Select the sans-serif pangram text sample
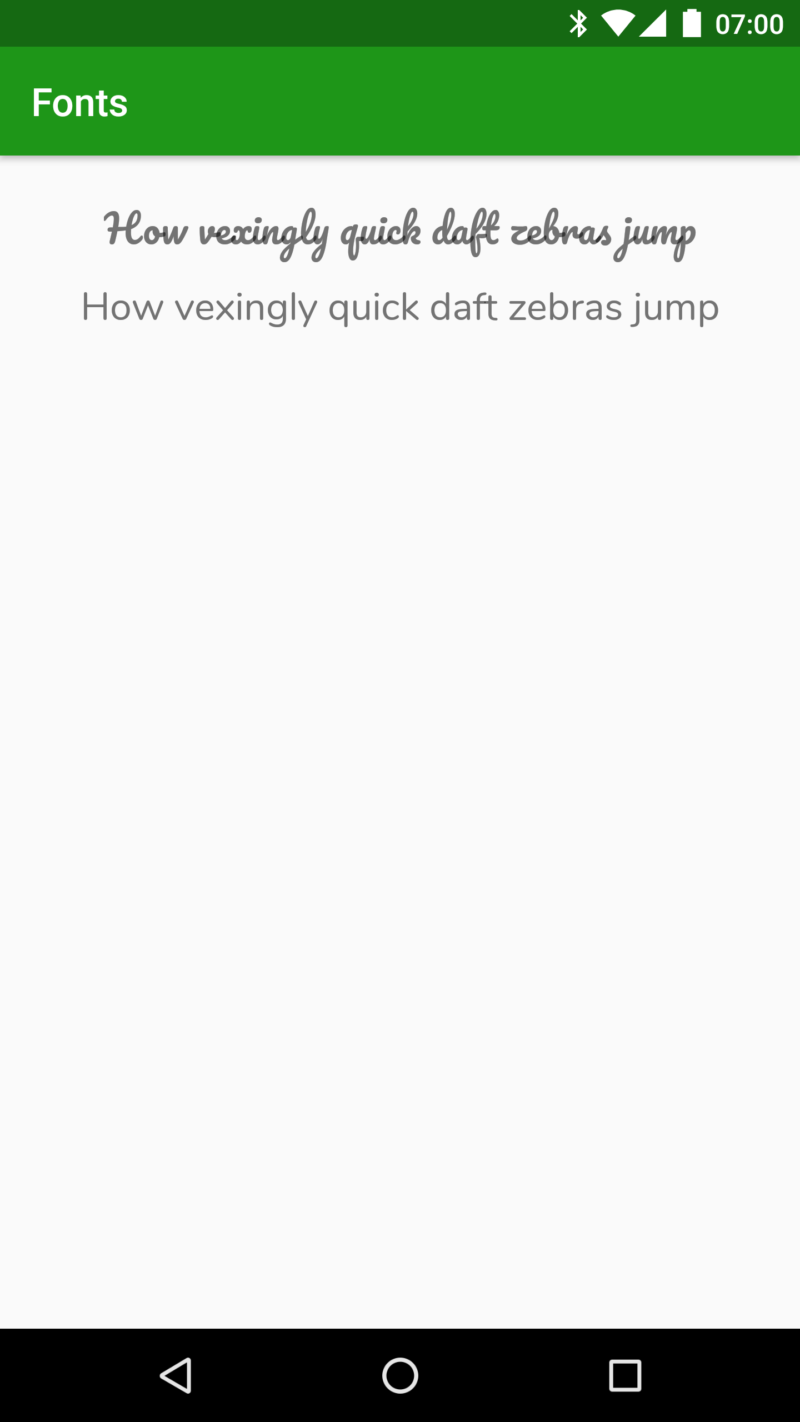This screenshot has height=1422, width=800. tap(400, 307)
